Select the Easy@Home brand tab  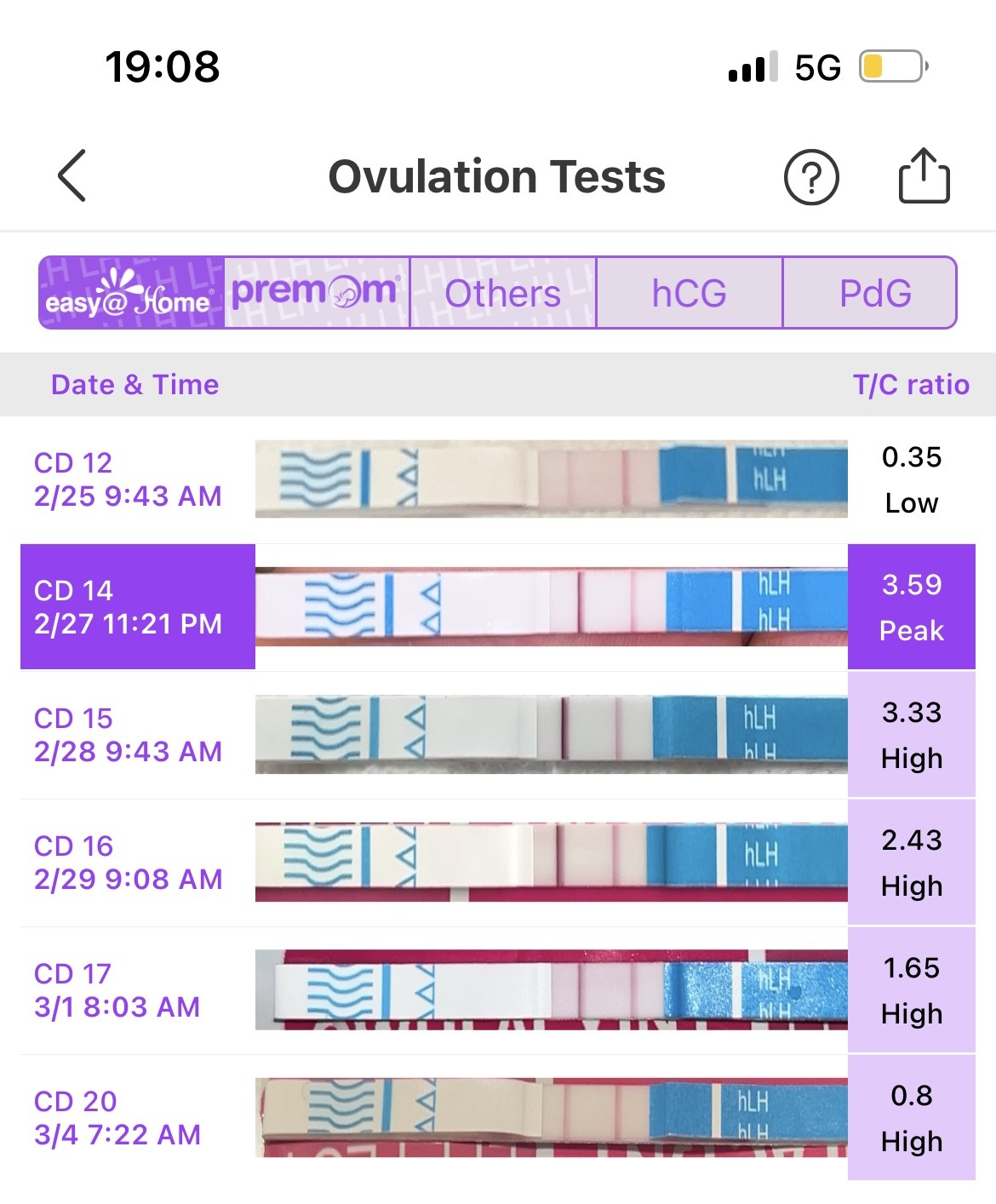tap(132, 293)
